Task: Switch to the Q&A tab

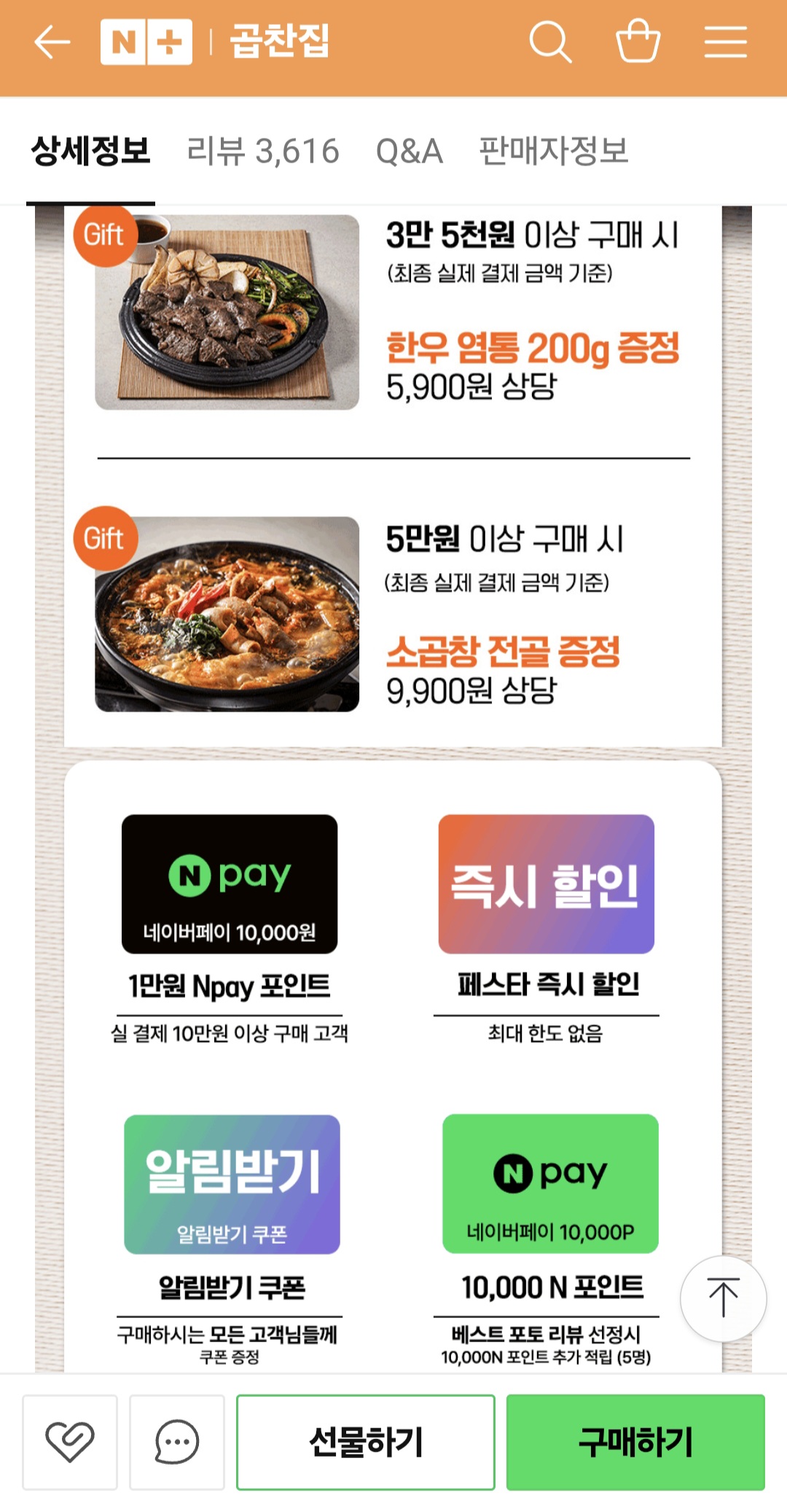Action: [409, 152]
